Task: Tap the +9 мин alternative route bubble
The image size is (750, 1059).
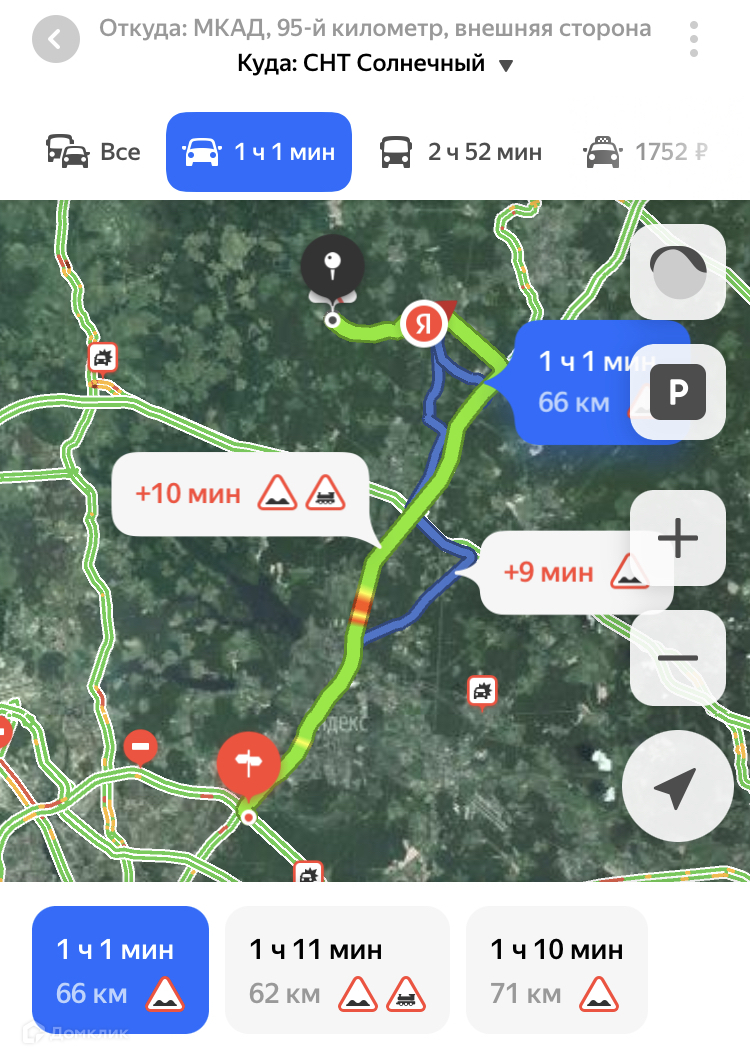Action: click(560, 573)
